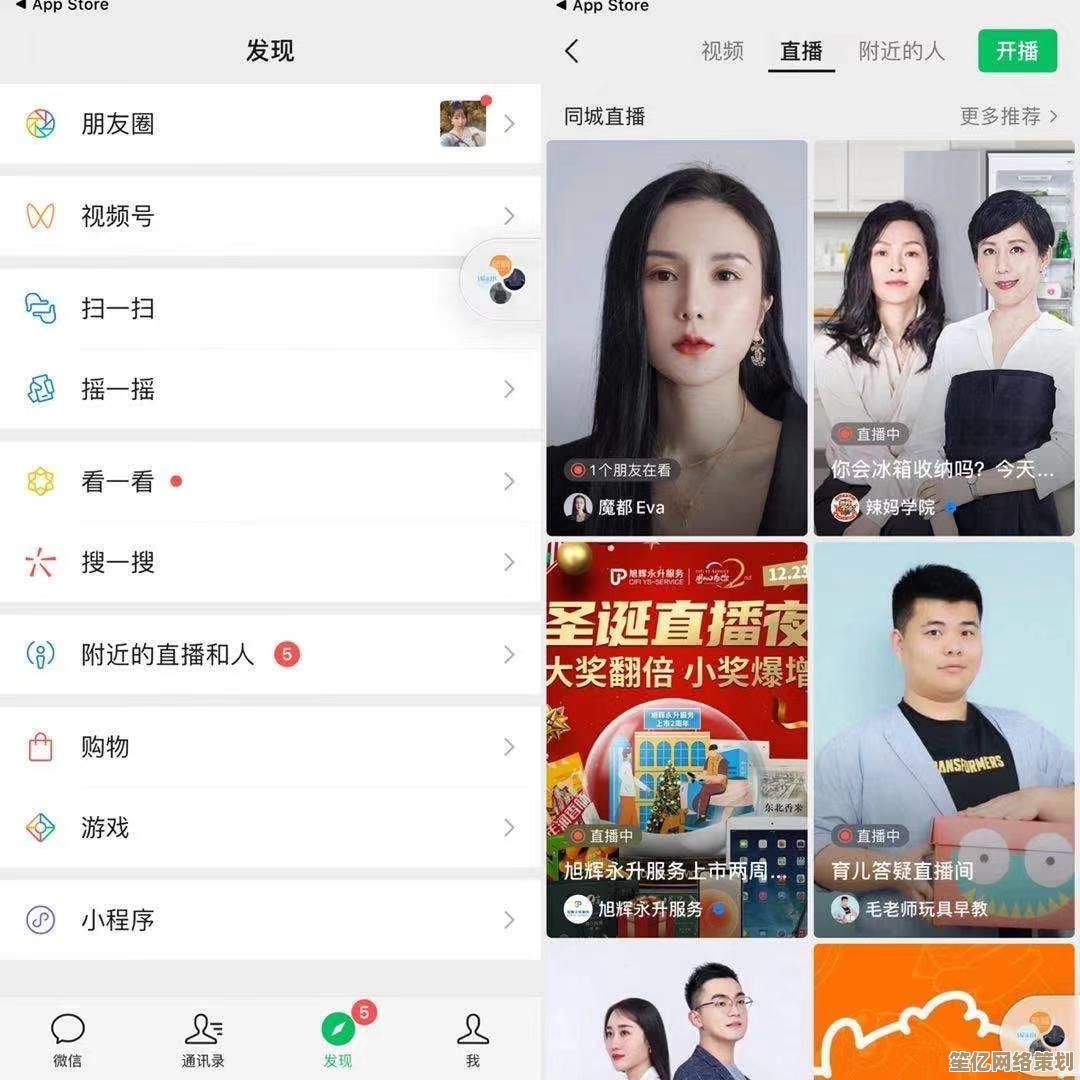Switch to the 我 profile tab
This screenshot has width=1080, height=1080.
[472, 1039]
